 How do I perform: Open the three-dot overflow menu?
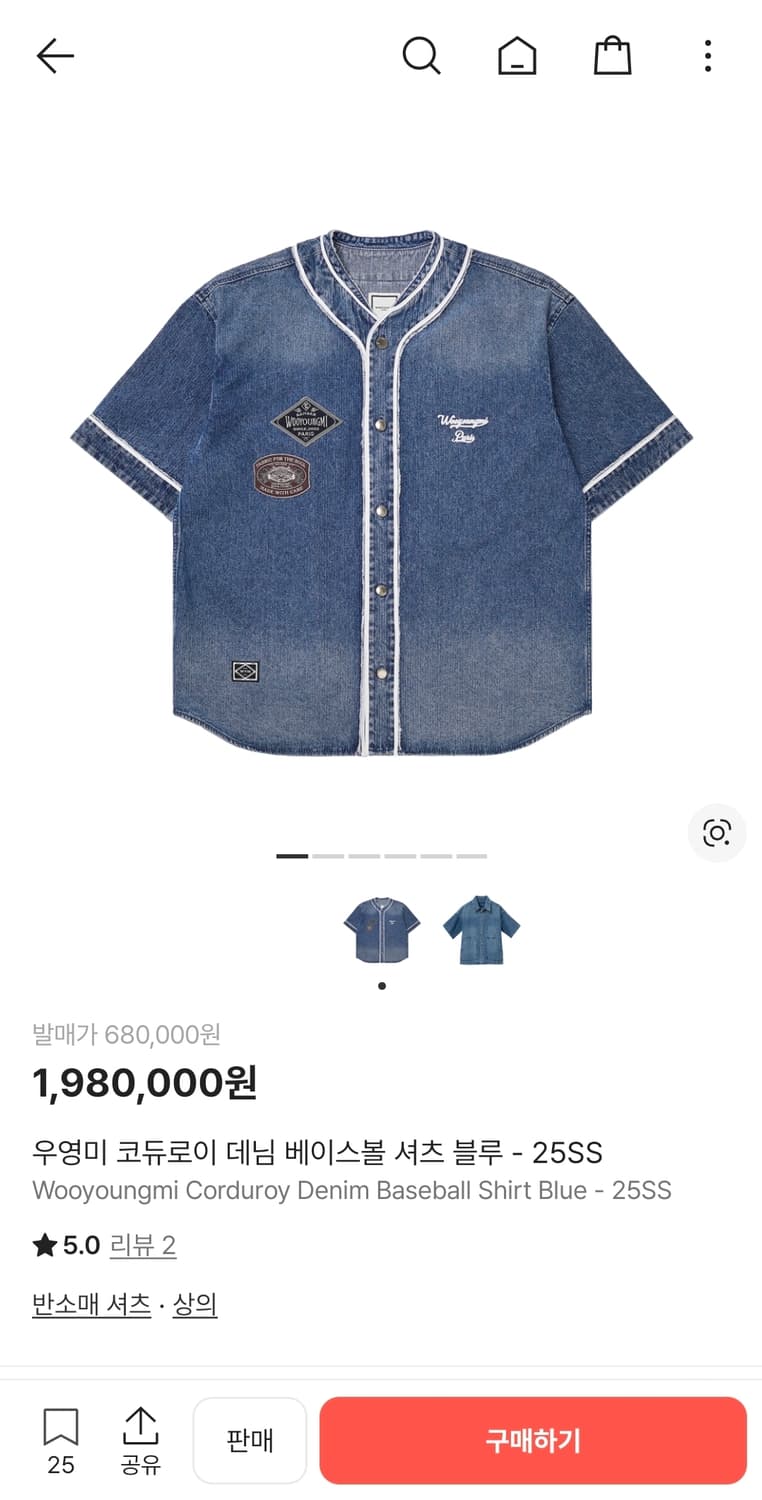coord(707,56)
